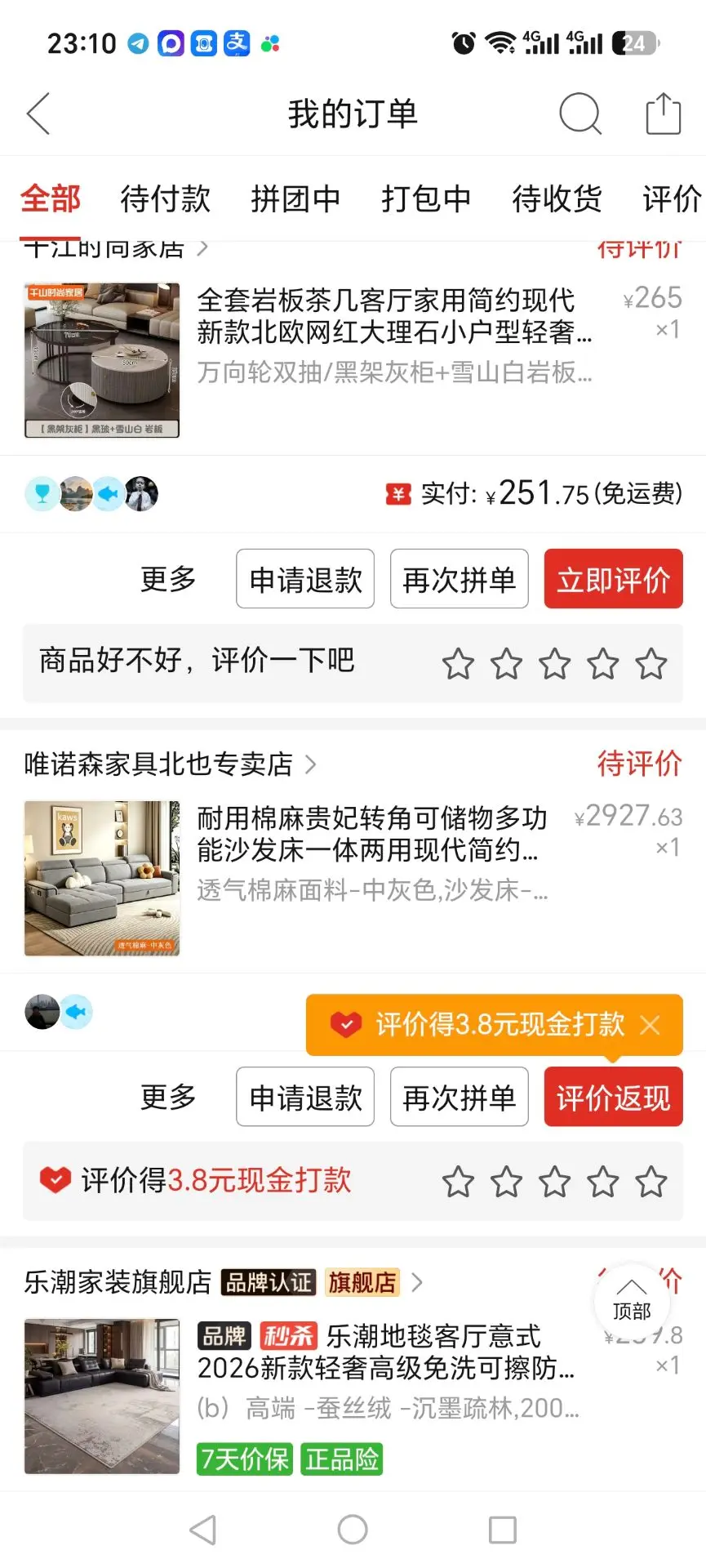The height and width of the screenshot is (1568, 706).
Task: Open the 耐用棉麻贵妃转角 sofa bed order
Action: 353,878
